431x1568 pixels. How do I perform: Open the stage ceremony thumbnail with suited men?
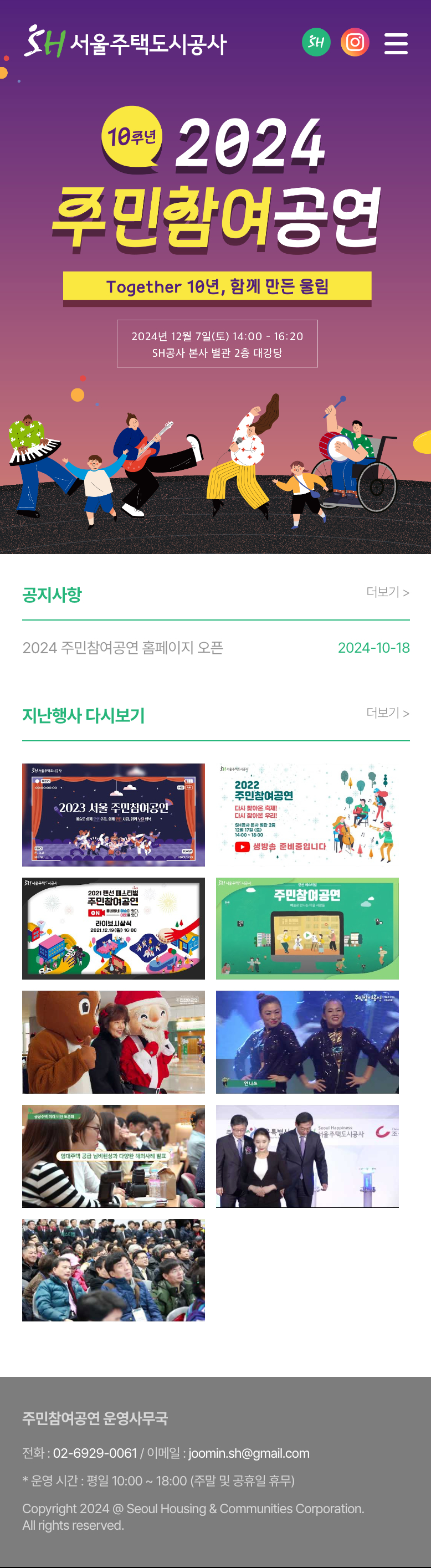coord(307,1156)
